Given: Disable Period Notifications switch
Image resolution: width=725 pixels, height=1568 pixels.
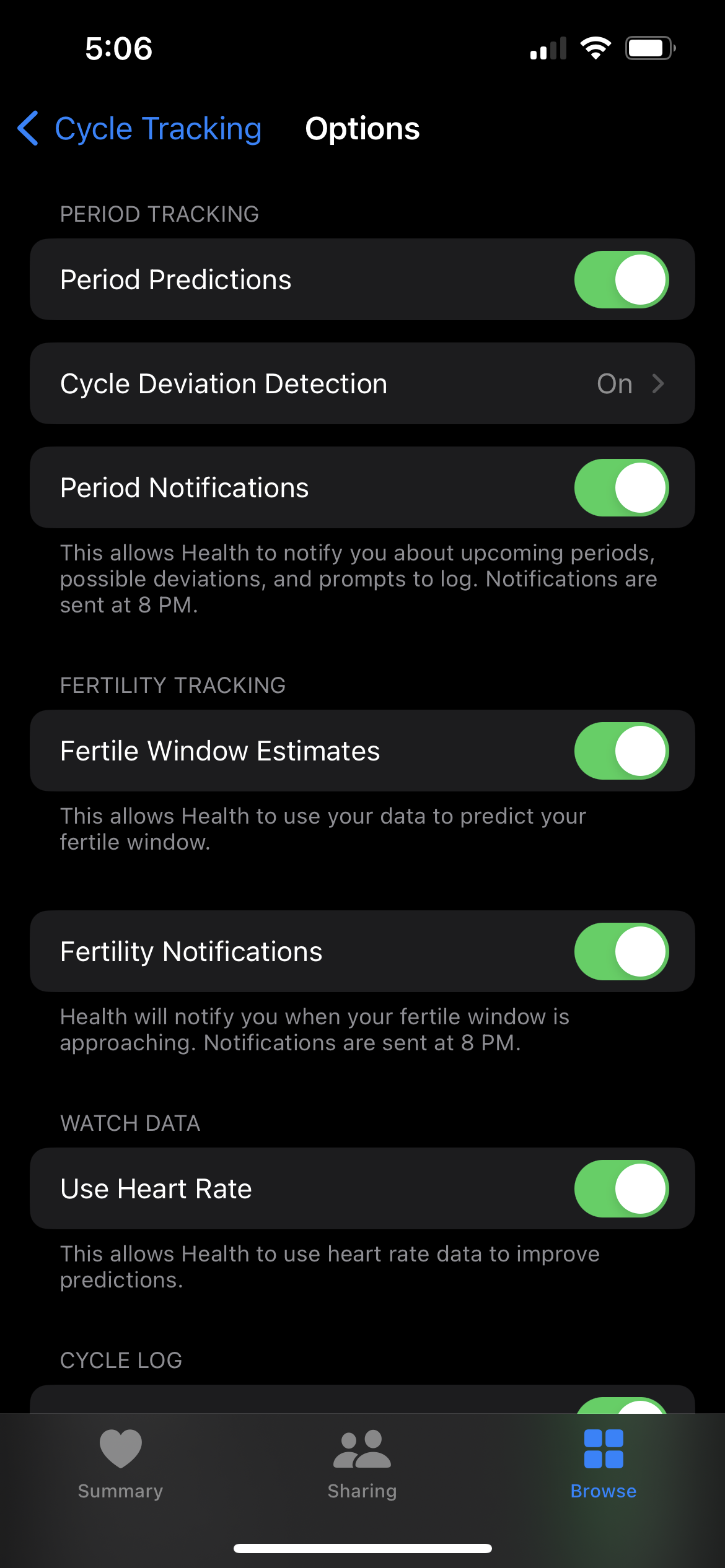Looking at the screenshot, I should point(621,487).
